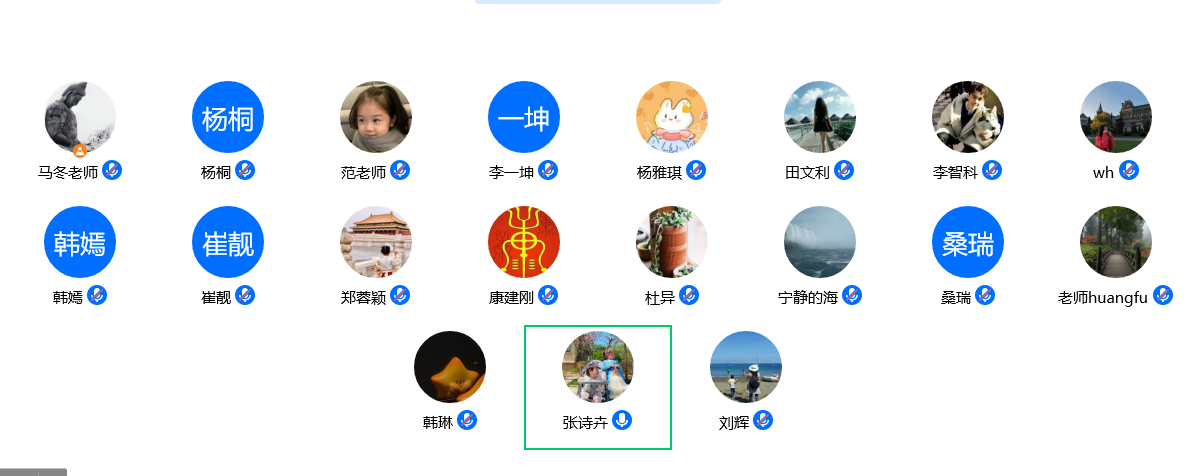
Task: Open 崔靓's participant tile
Action: [228, 242]
